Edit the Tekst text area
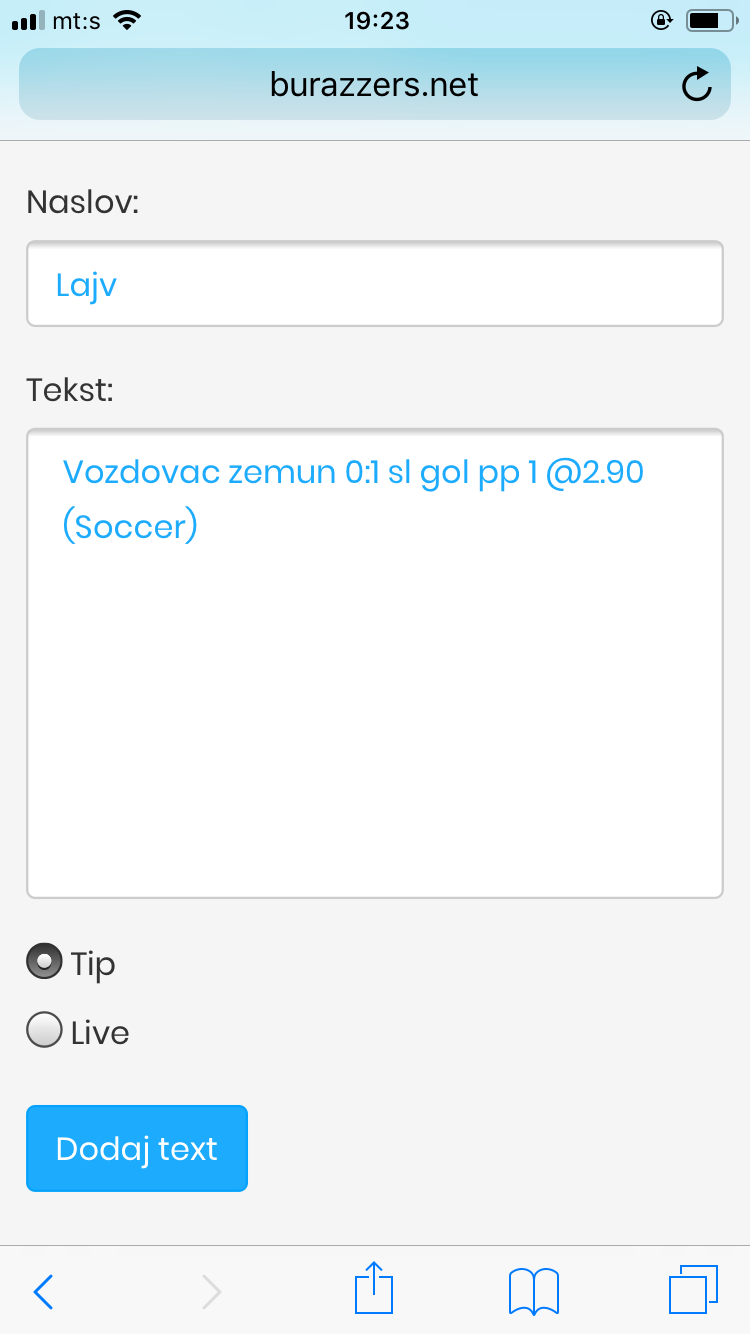 click(x=375, y=664)
